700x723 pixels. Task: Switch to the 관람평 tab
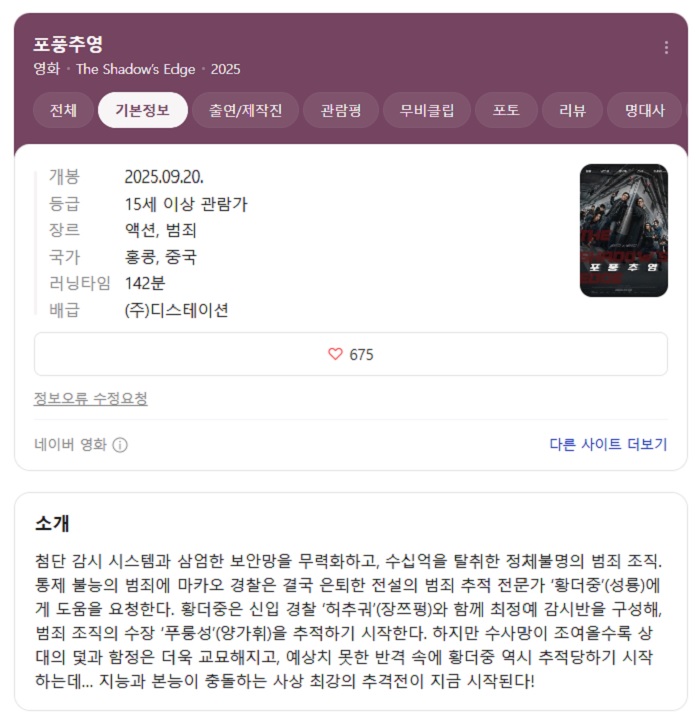pos(340,110)
